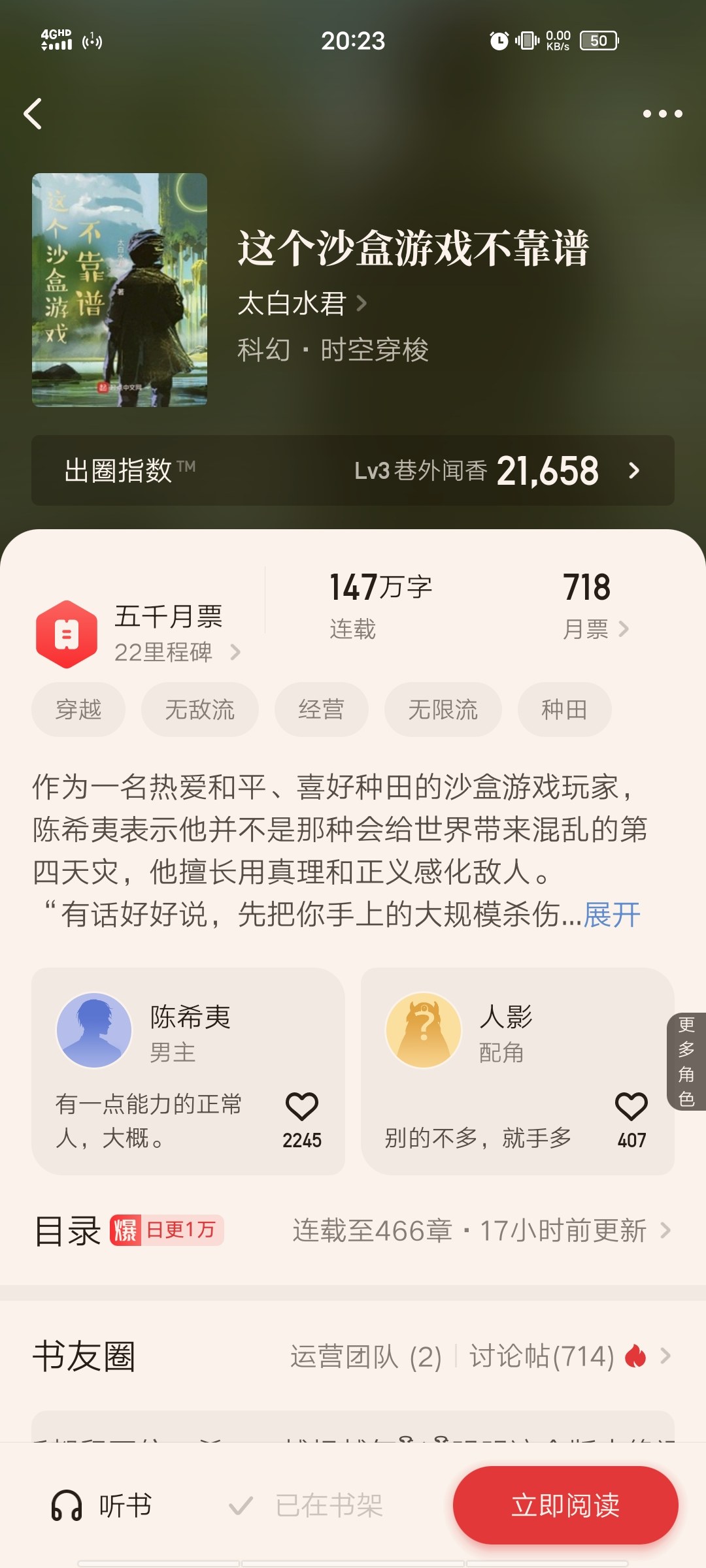Viewport: 706px width, 1568px height.
Task: Select the 无敌流 tag chip
Action: point(199,710)
